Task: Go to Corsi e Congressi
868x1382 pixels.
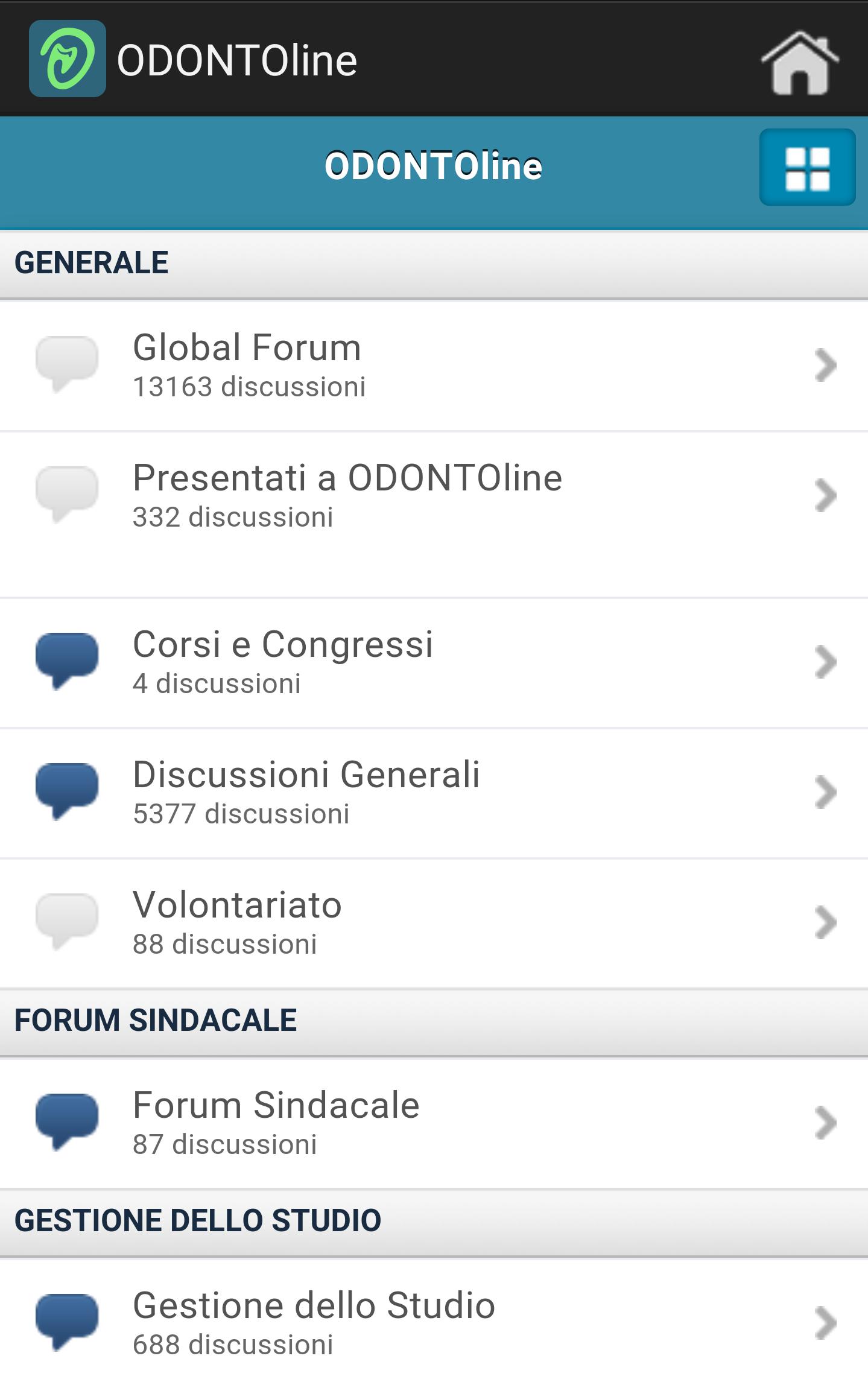Action: click(x=434, y=662)
